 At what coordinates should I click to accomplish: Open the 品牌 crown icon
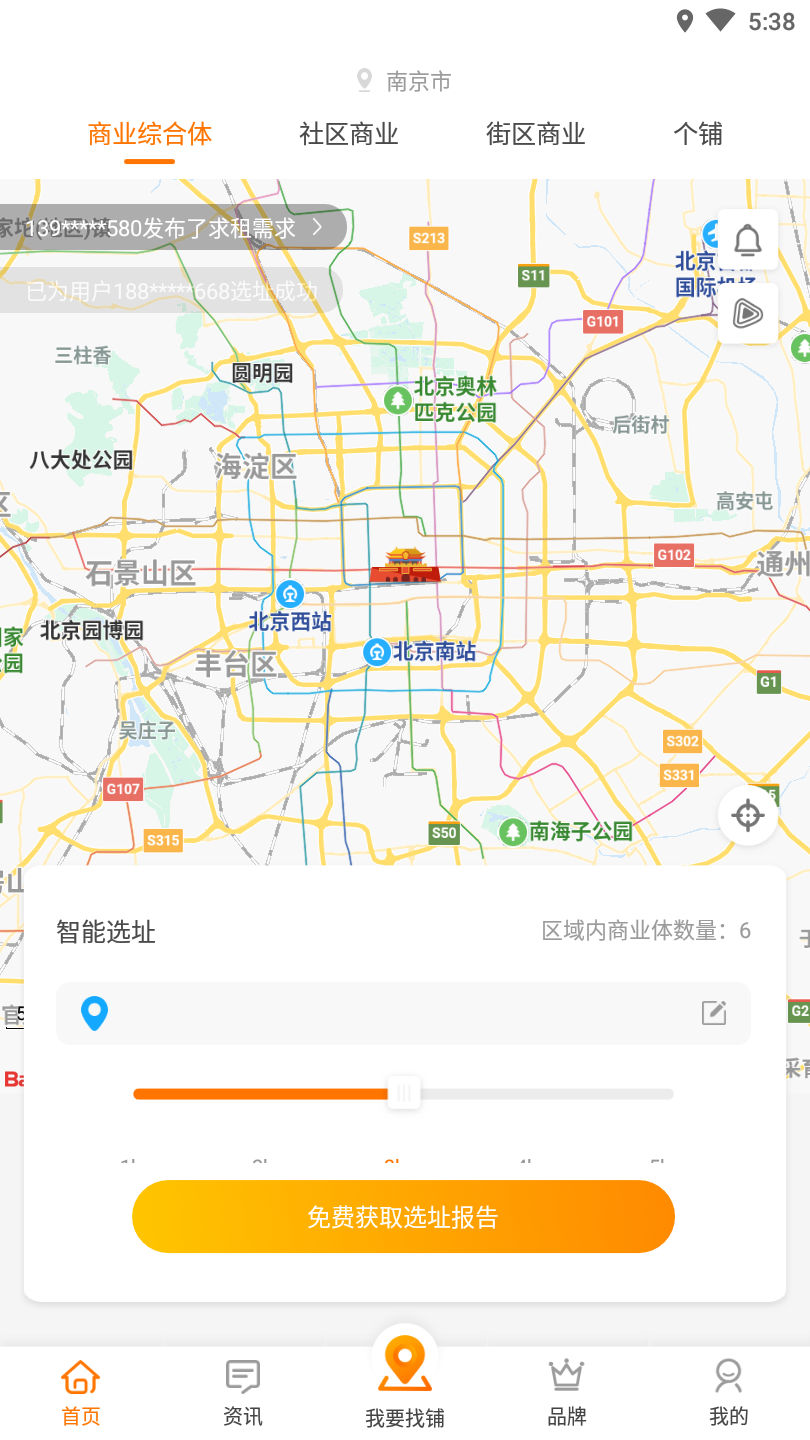(x=566, y=1375)
